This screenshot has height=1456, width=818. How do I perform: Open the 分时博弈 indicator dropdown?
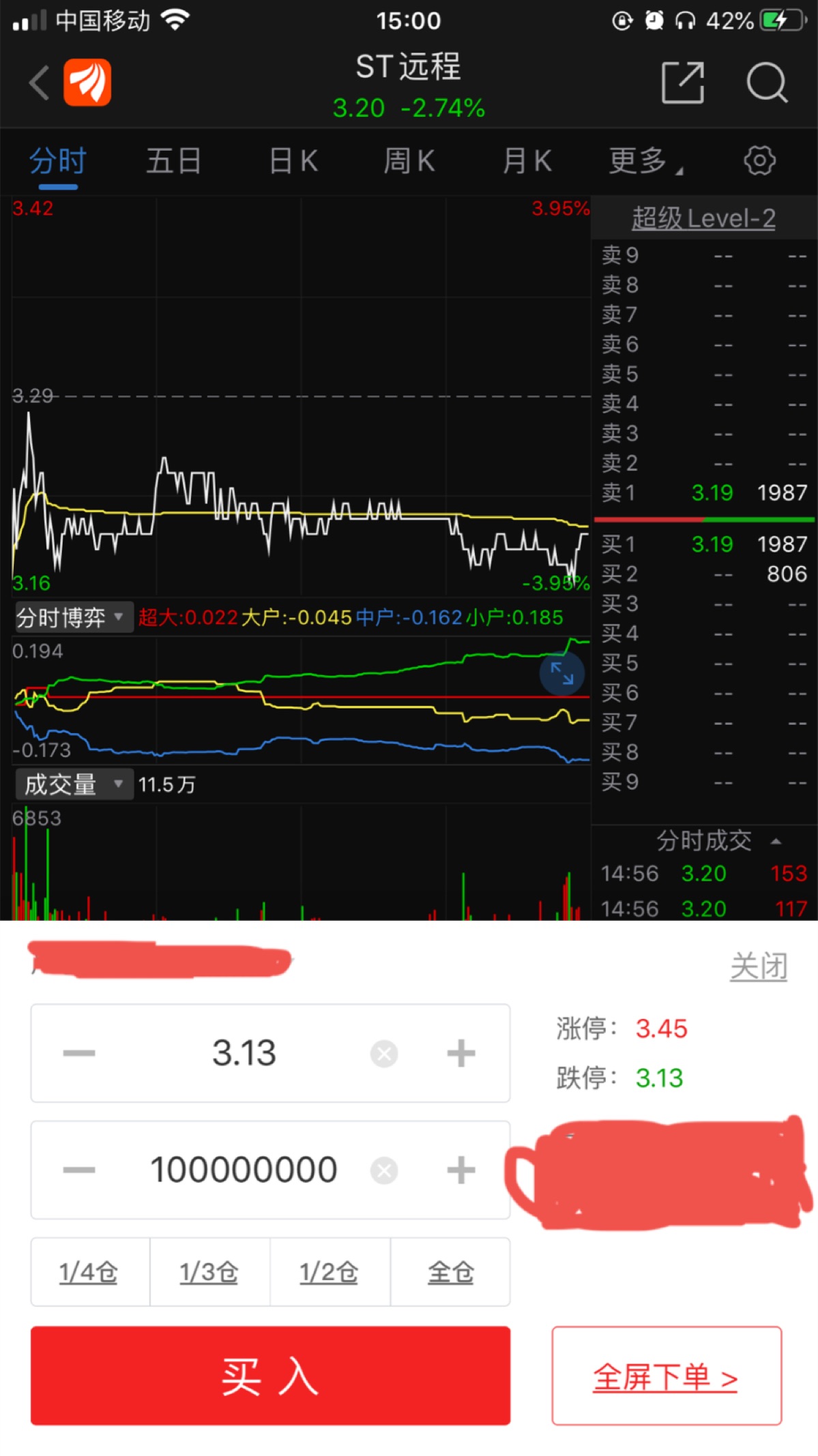[x=72, y=616]
